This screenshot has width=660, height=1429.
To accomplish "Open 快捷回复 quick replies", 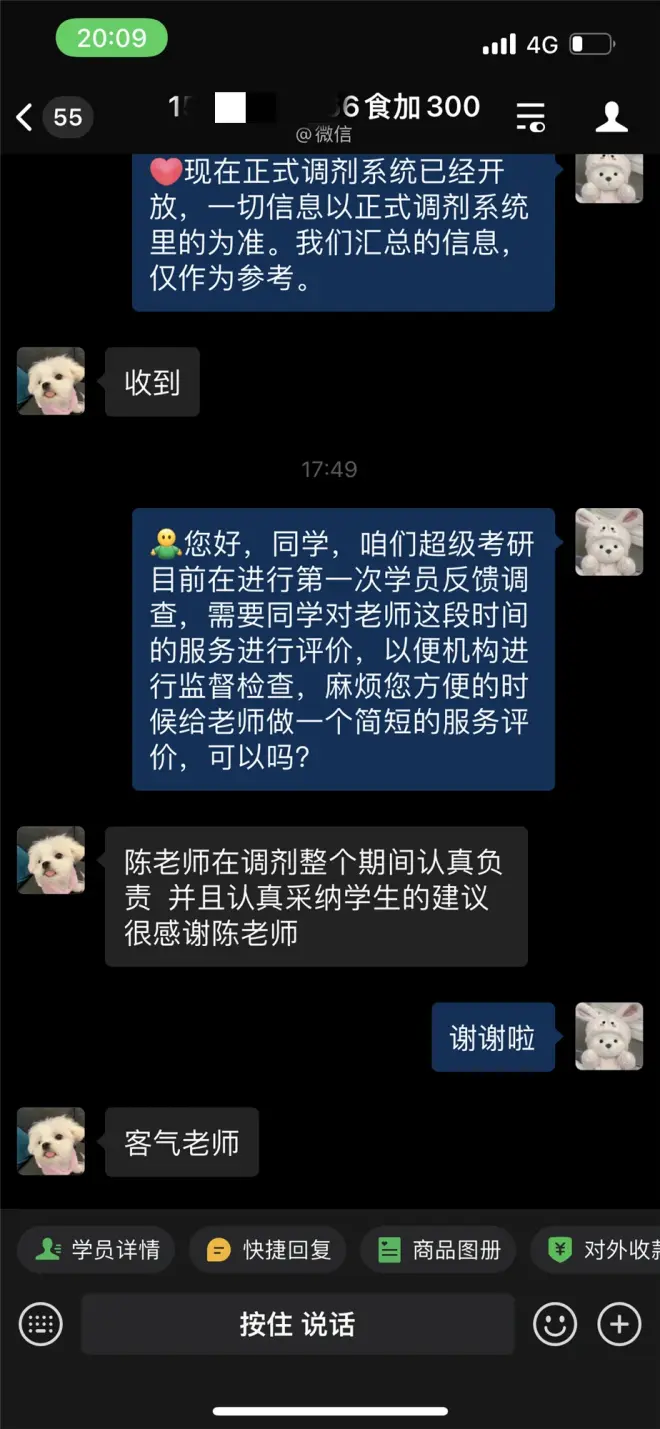I will coord(269,1249).
